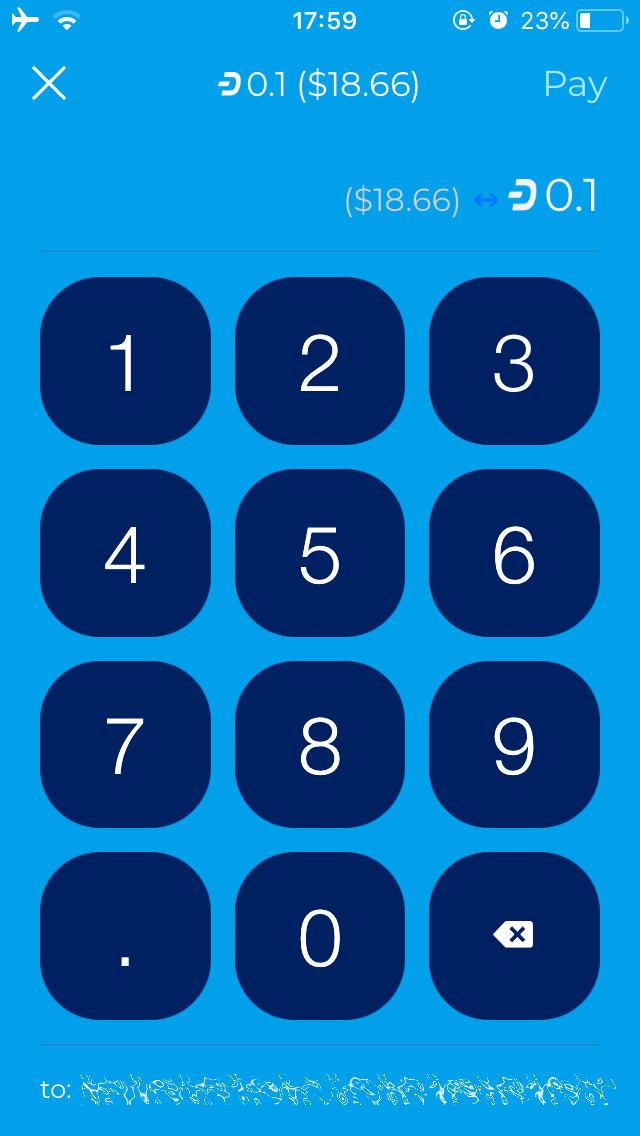Enter digit 1 on the keypad
The image size is (640, 1136).
(x=125, y=361)
